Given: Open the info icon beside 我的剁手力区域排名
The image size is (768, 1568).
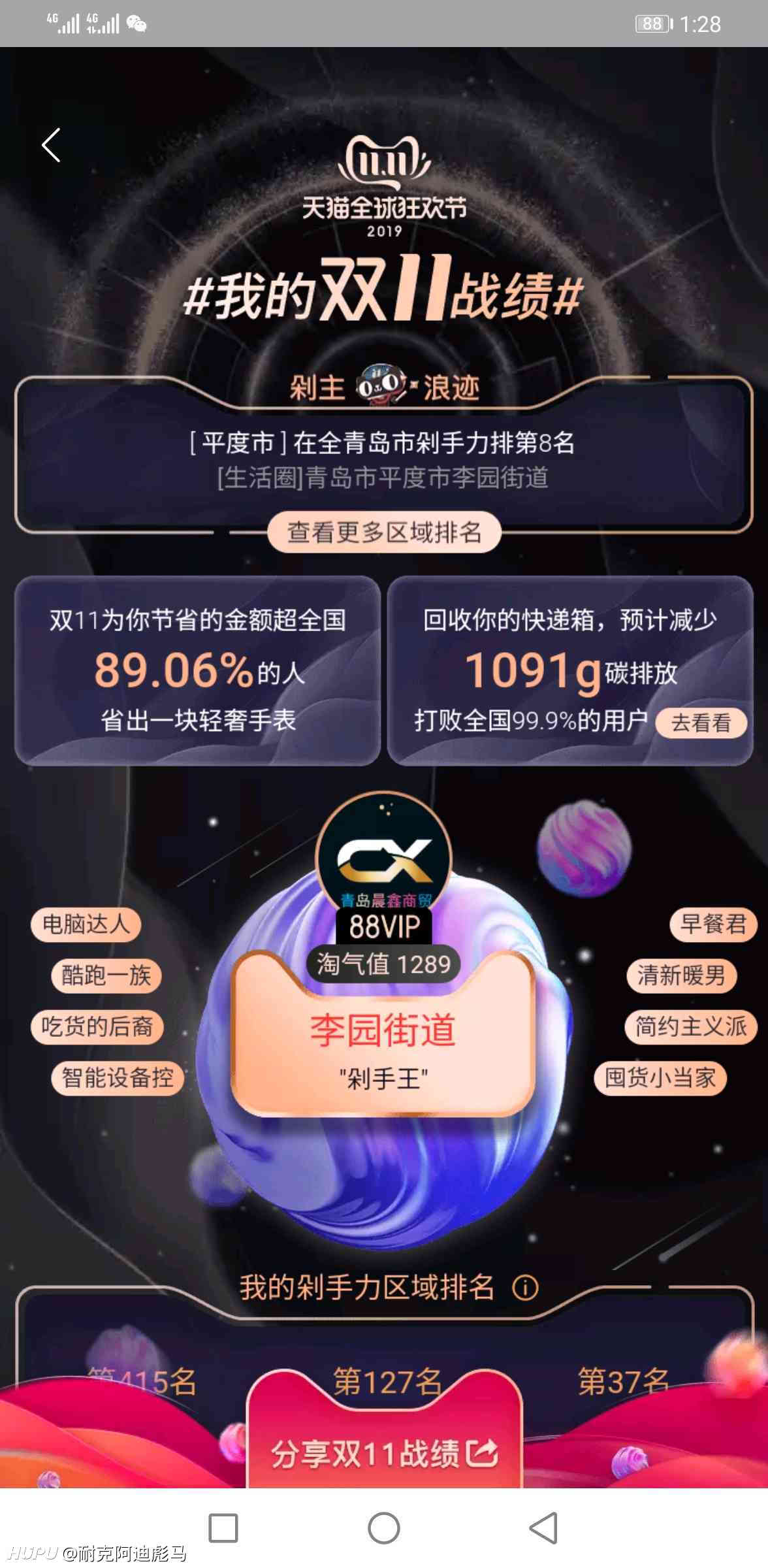Looking at the screenshot, I should (525, 1288).
